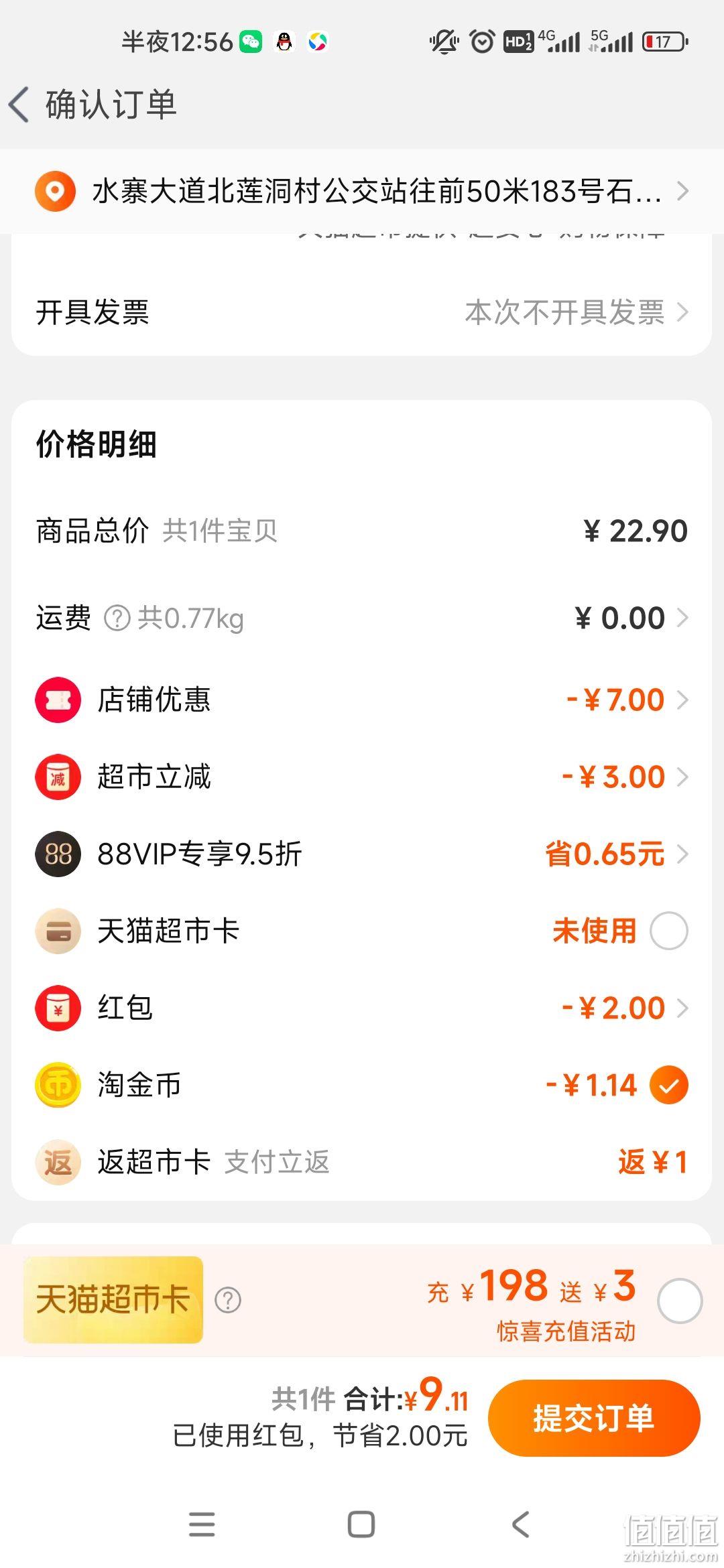View the 运费 shipping fee details
The image size is (724, 1568).
(x=362, y=618)
